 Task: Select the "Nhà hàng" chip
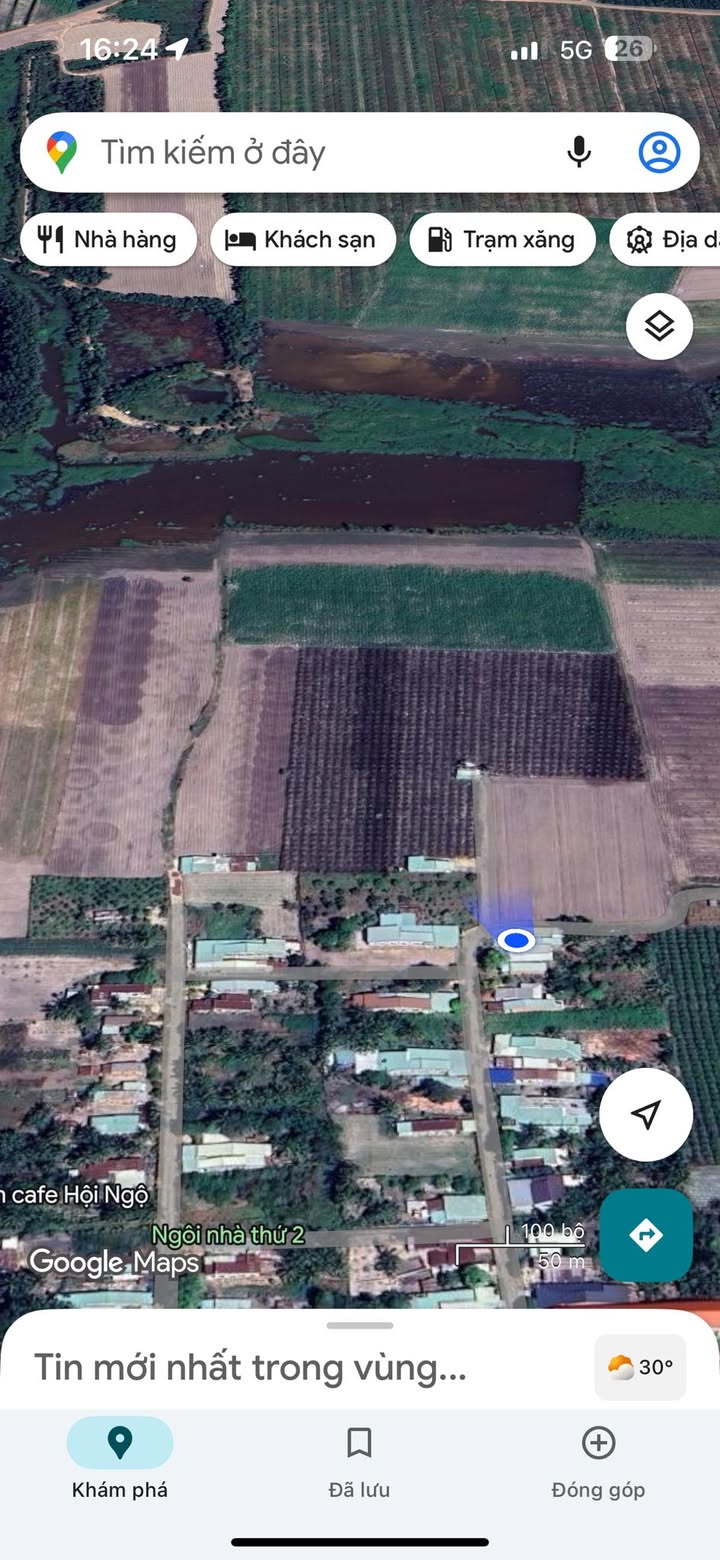(108, 240)
